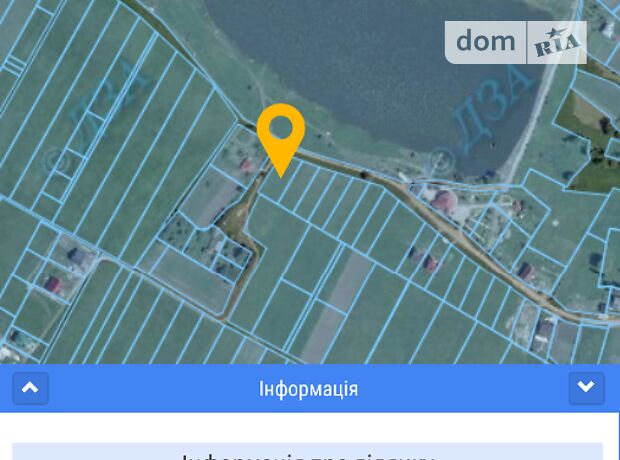Viewport: 620px width, 460px height.
Task: Tap the up arrow in the Інформація bar
Action: coord(31,388)
